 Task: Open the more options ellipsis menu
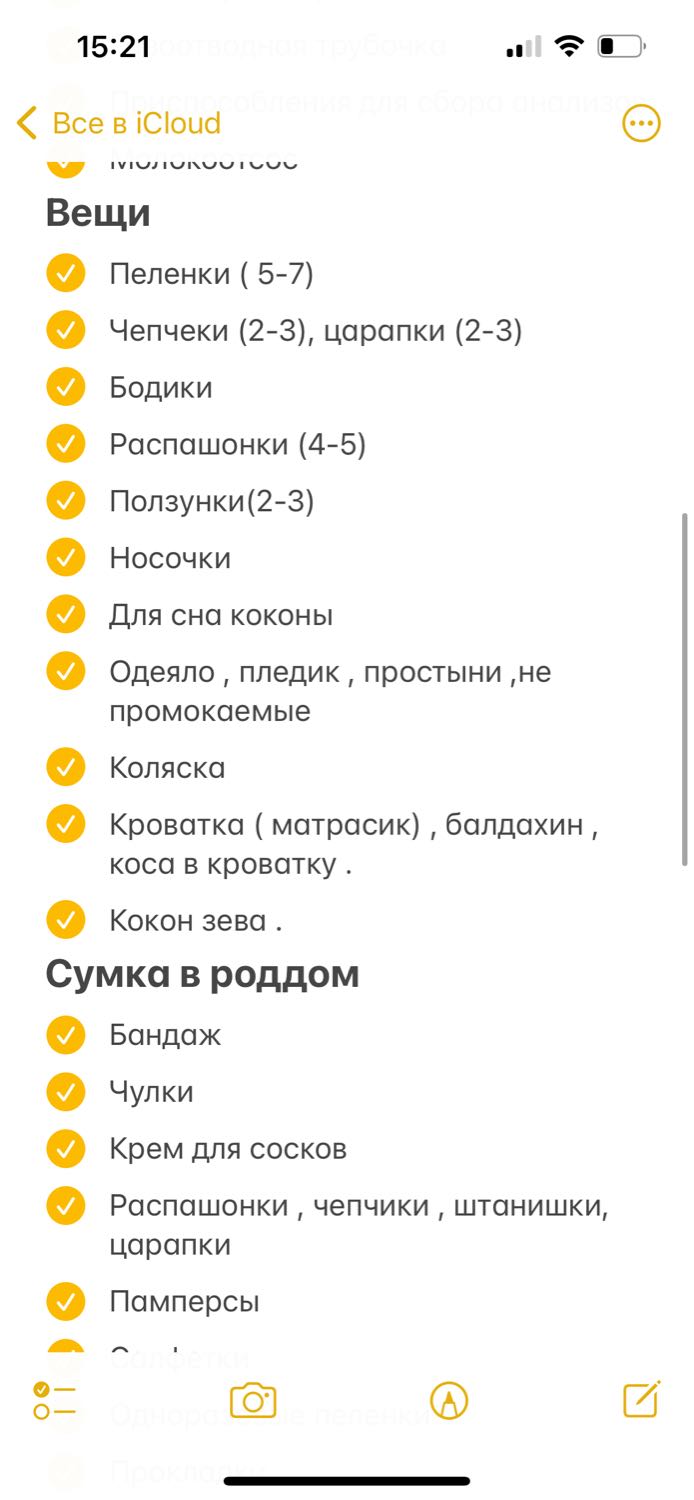pos(641,124)
